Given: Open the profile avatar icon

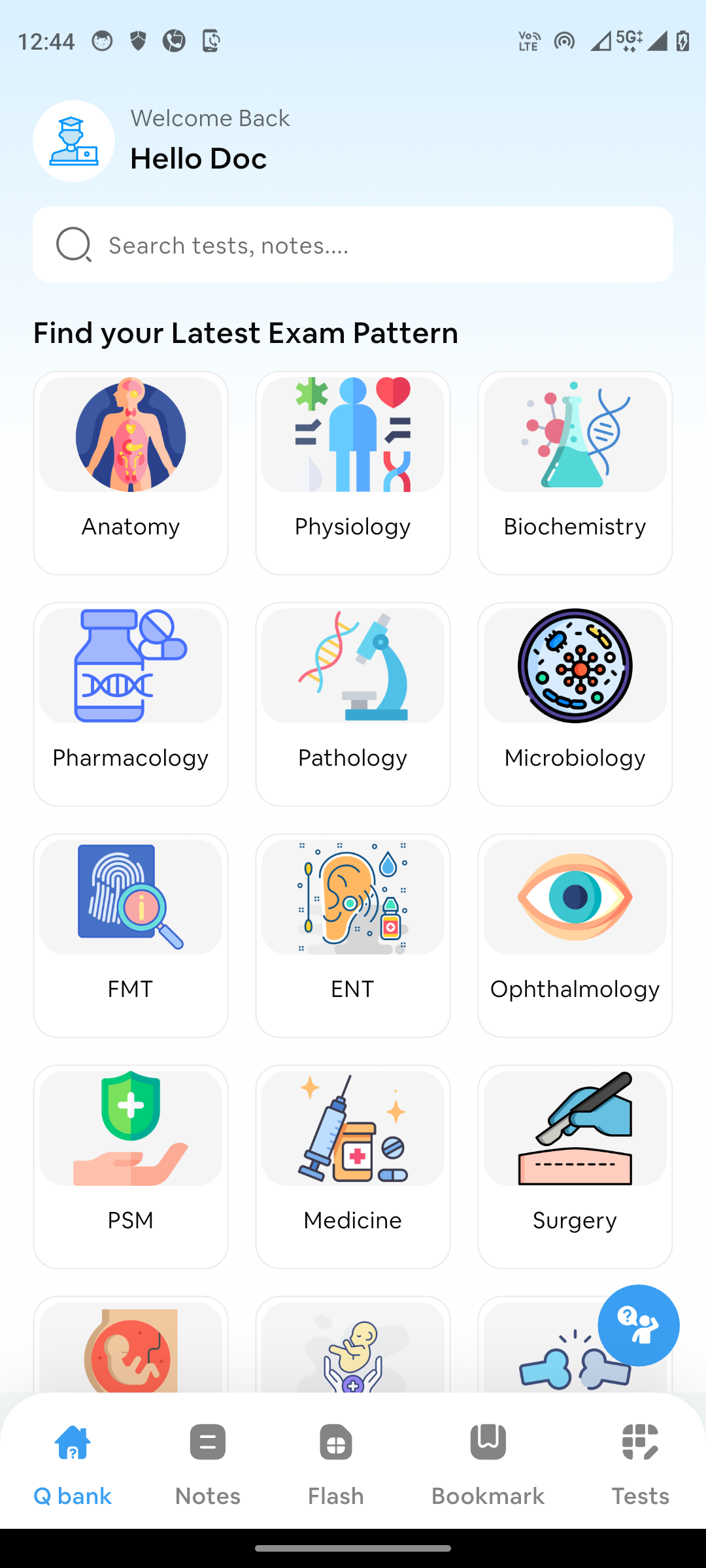Looking at the screenshot, I should (74, 141).
